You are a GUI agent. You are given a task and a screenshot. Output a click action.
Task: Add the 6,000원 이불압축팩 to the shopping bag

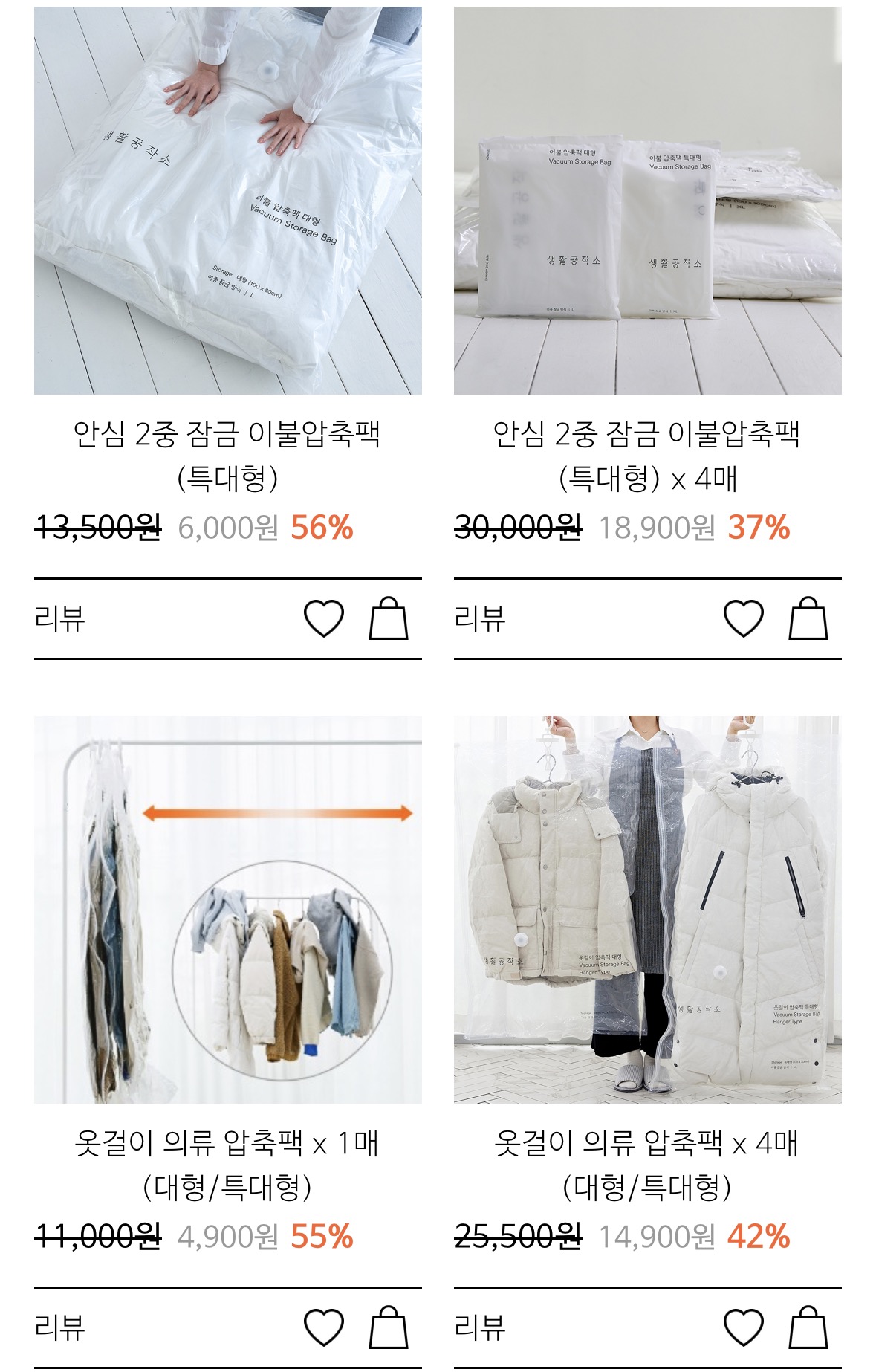[389, 618]
